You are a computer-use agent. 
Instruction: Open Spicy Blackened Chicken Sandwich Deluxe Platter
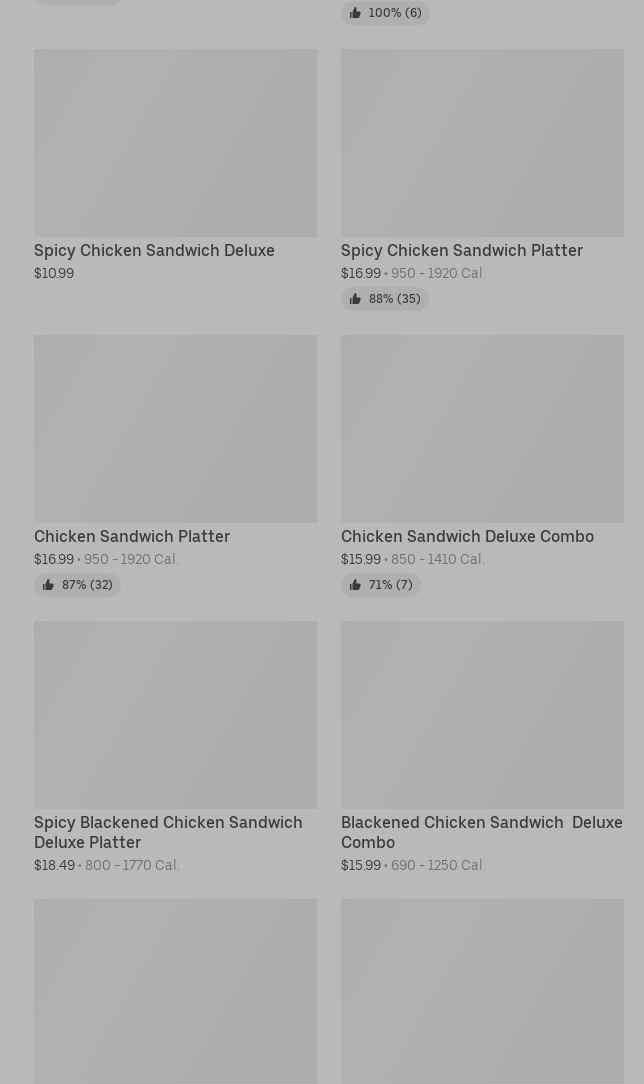[x=176, y=747]
